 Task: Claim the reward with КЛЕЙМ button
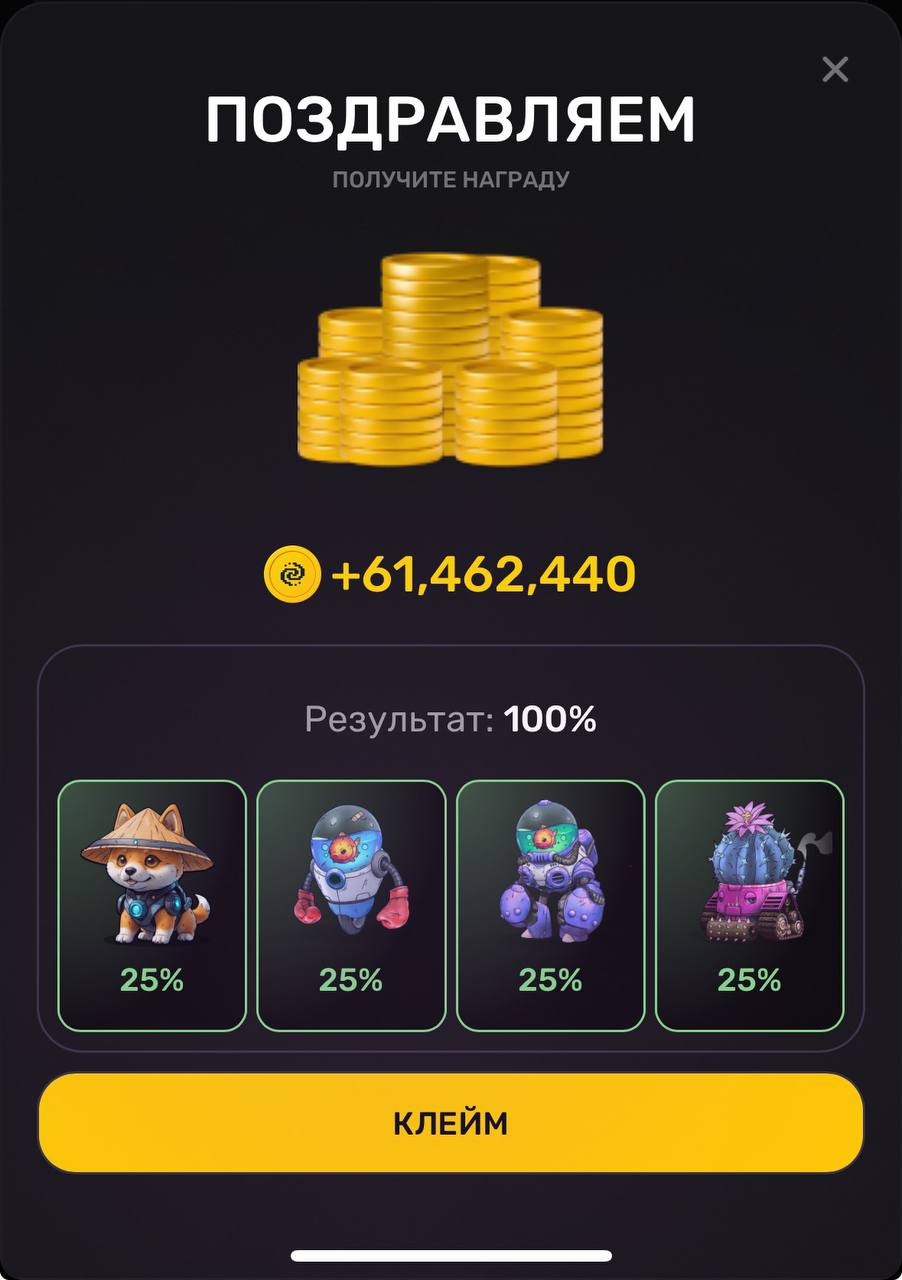pyautogui.click(x=450, y=1122)
